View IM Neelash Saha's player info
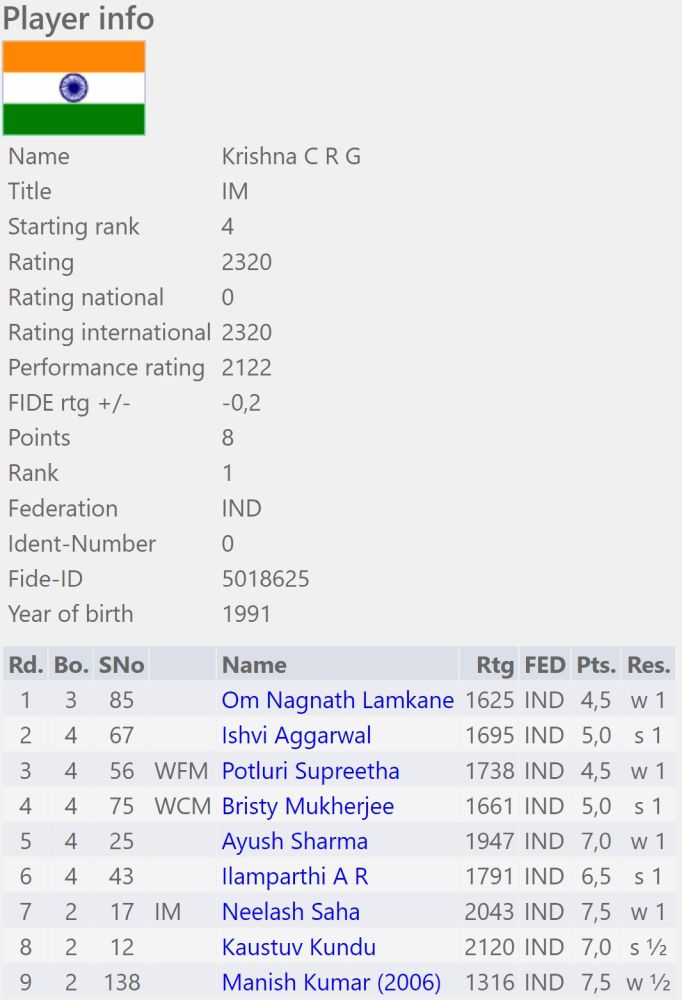Screen dimensions: 682x1000 (x=290, y=912)
